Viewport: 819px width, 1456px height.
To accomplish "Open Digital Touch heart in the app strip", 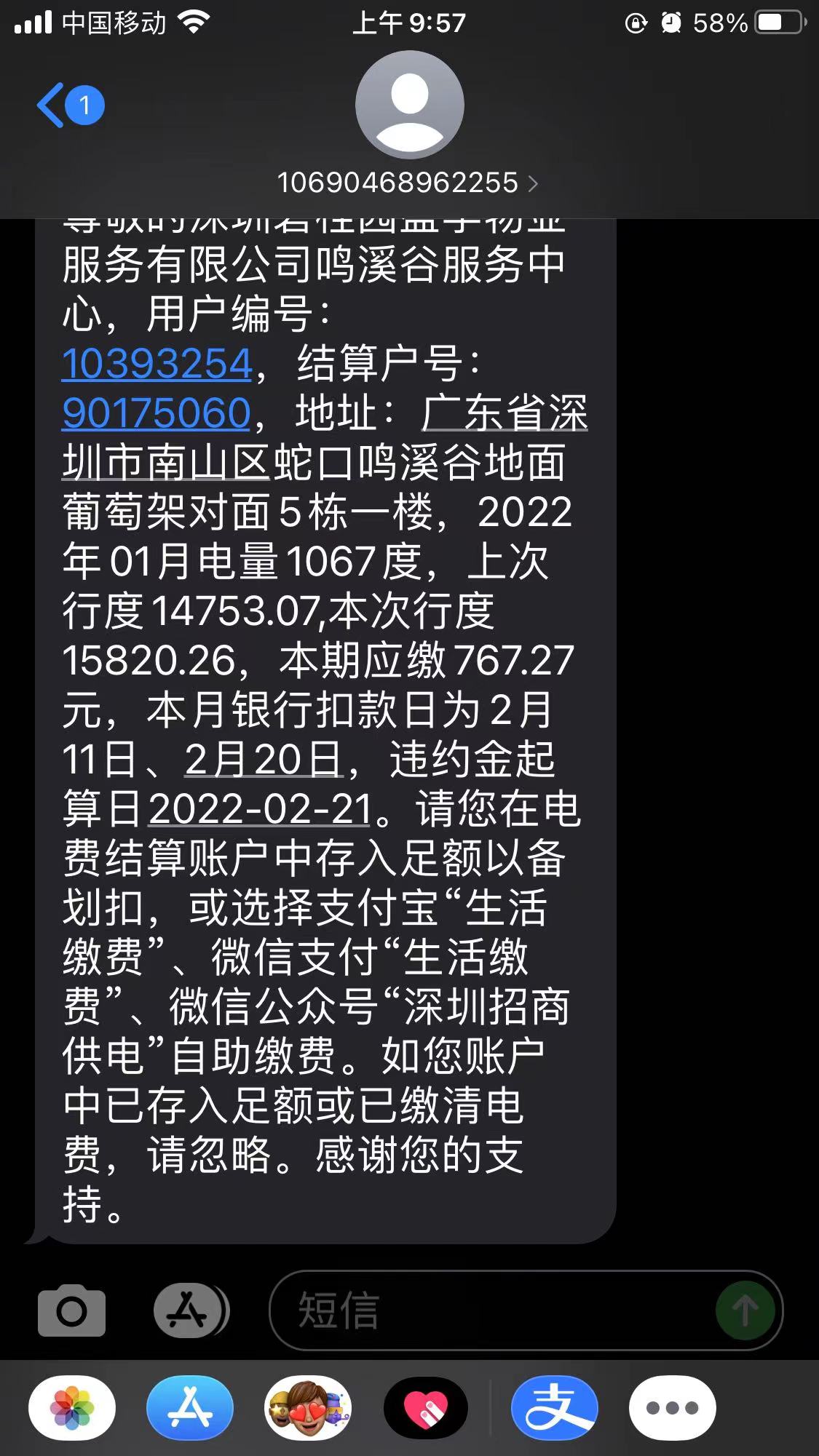I will [426, 1408].
